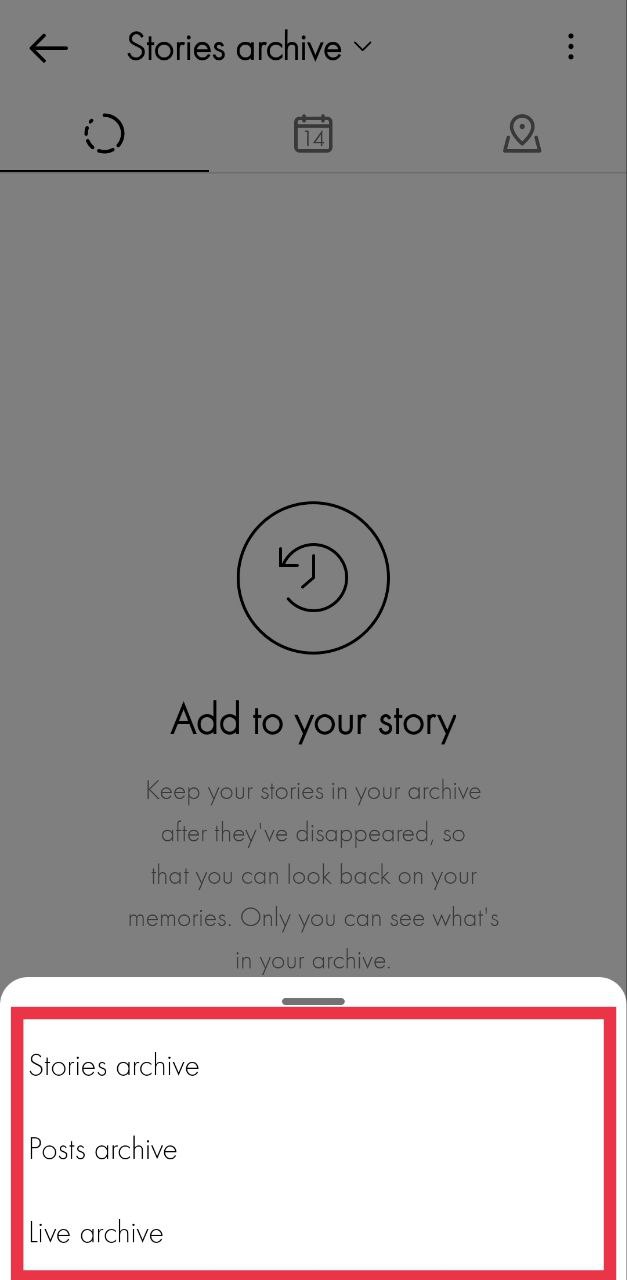Choose Posts archive option
Viewport: 627px width, 1280px height.
click(103, 1150)
